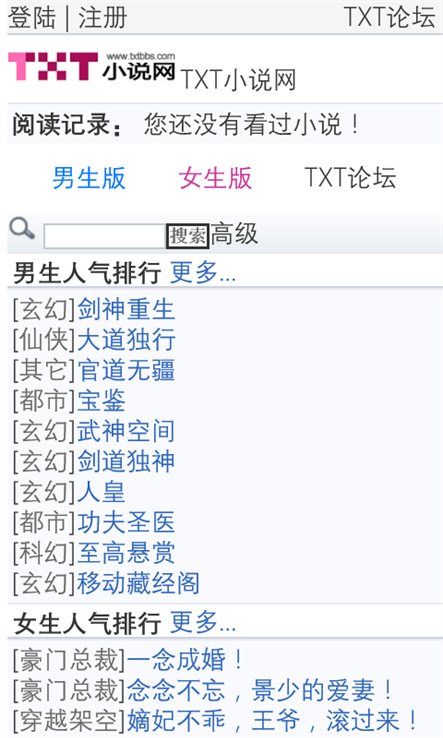
Task: Switch to 男生版
Action: click(89, 178)
